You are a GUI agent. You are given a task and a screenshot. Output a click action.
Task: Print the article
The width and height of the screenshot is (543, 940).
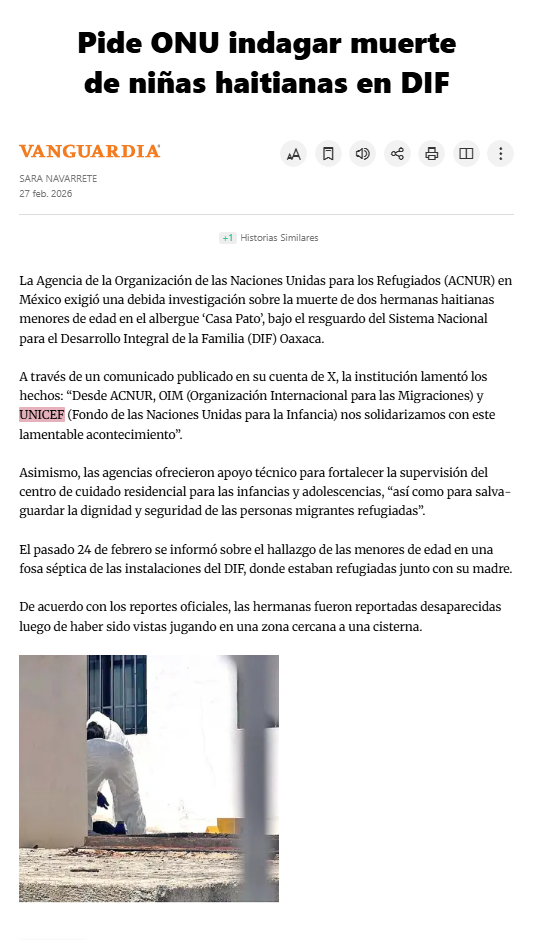pyautogui.click(x=432, y=154)
